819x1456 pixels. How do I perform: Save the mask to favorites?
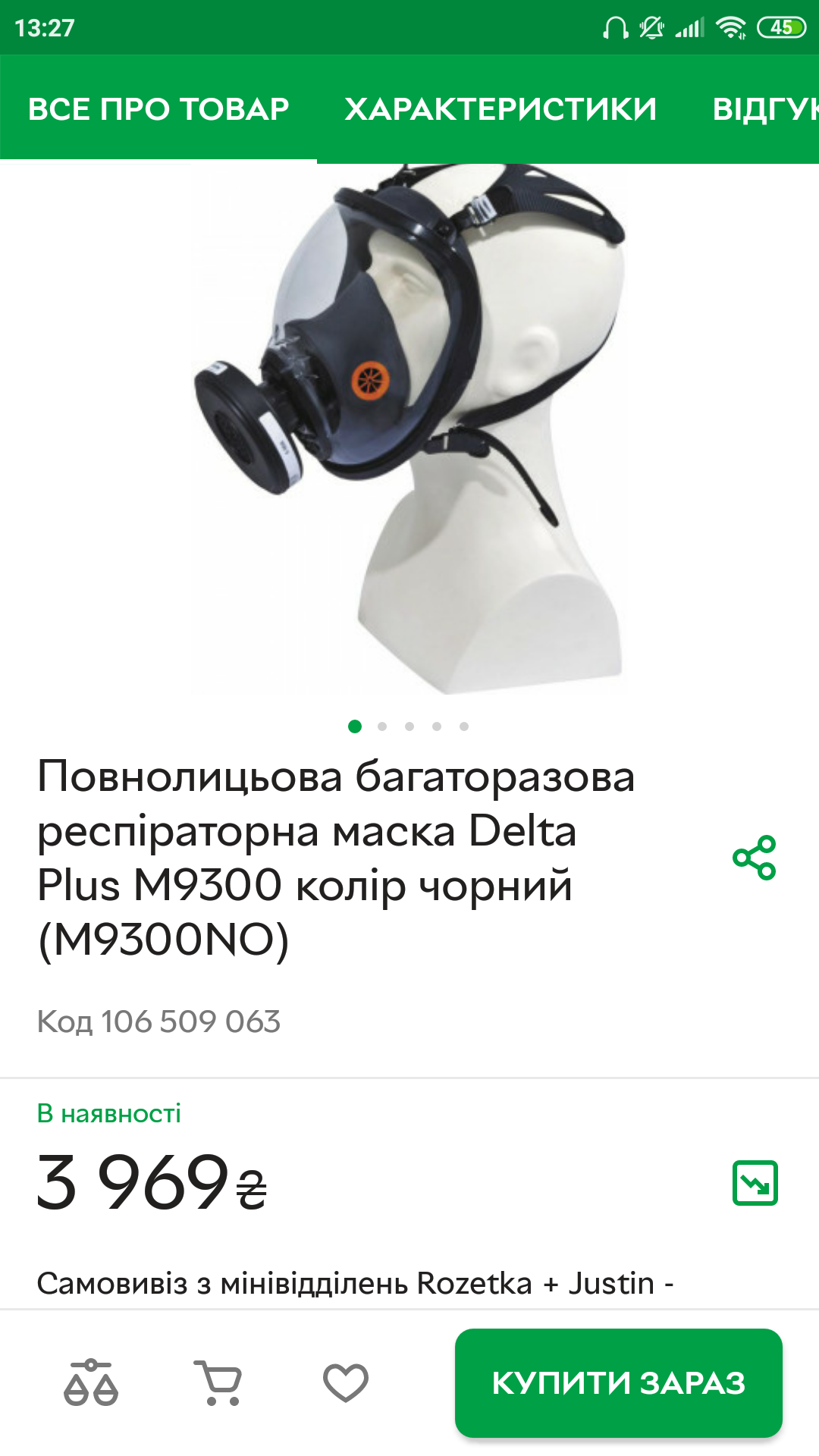pos(346,1383)
